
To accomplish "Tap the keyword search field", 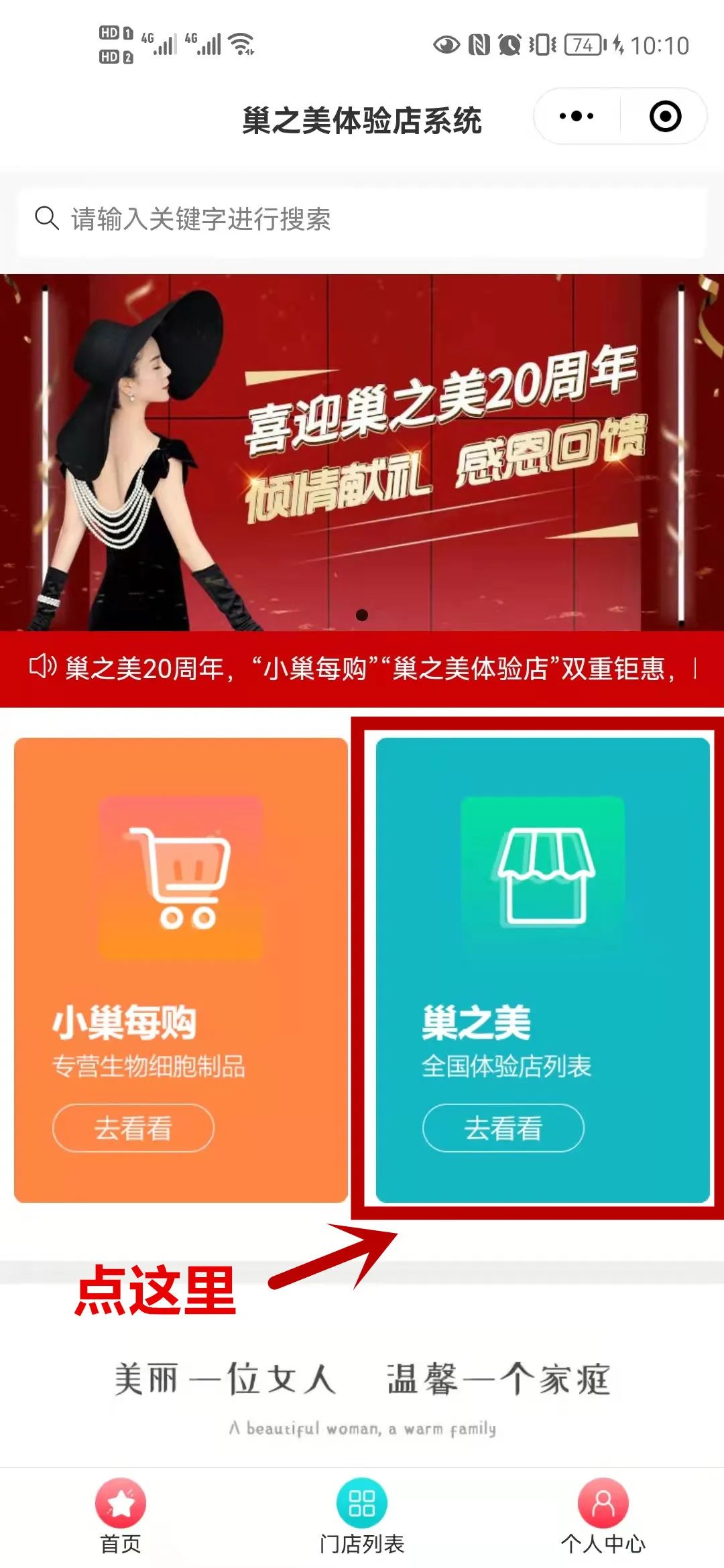I will coord(362,219).
